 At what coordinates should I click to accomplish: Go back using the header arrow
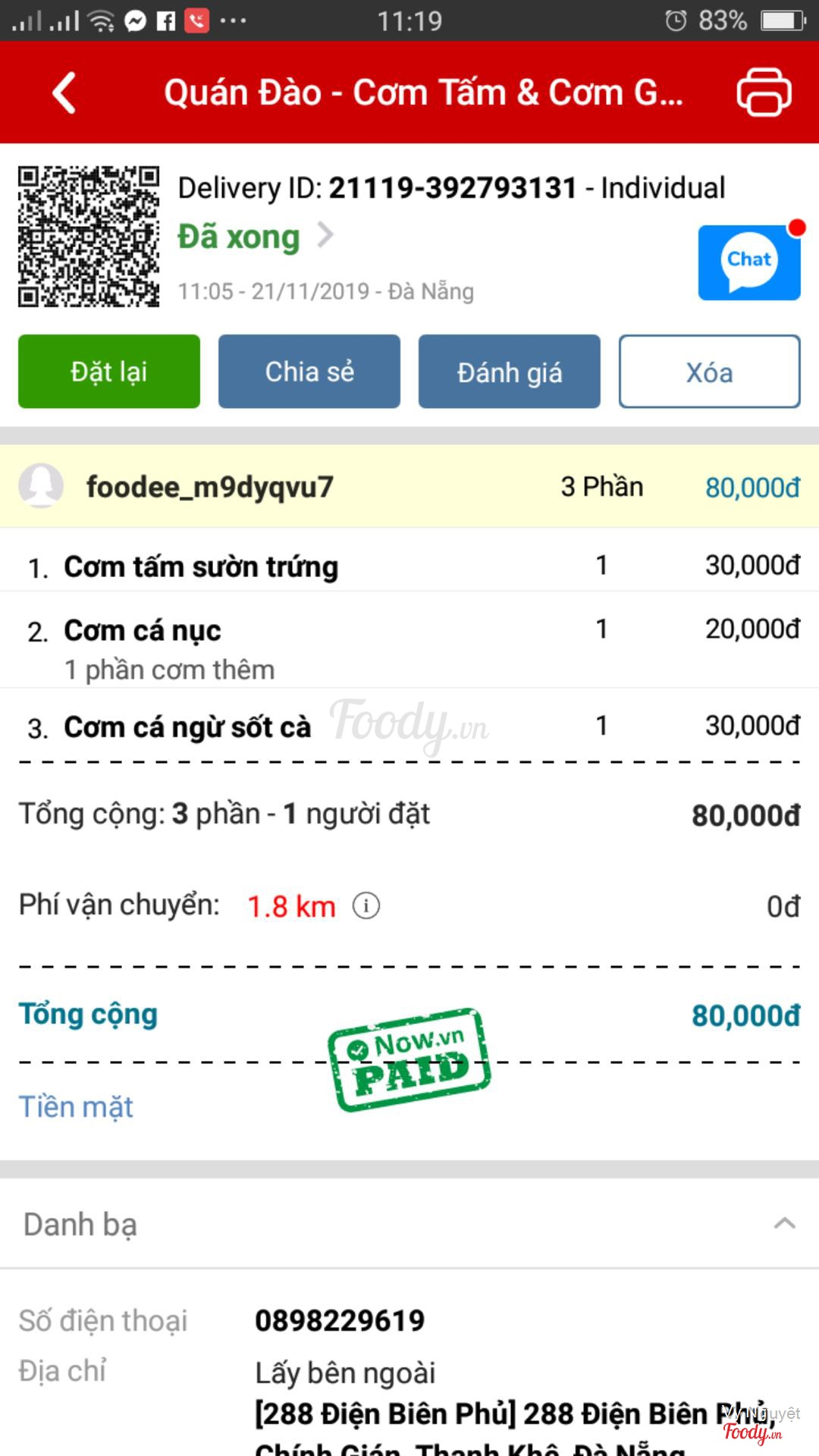tap(64, 93)
